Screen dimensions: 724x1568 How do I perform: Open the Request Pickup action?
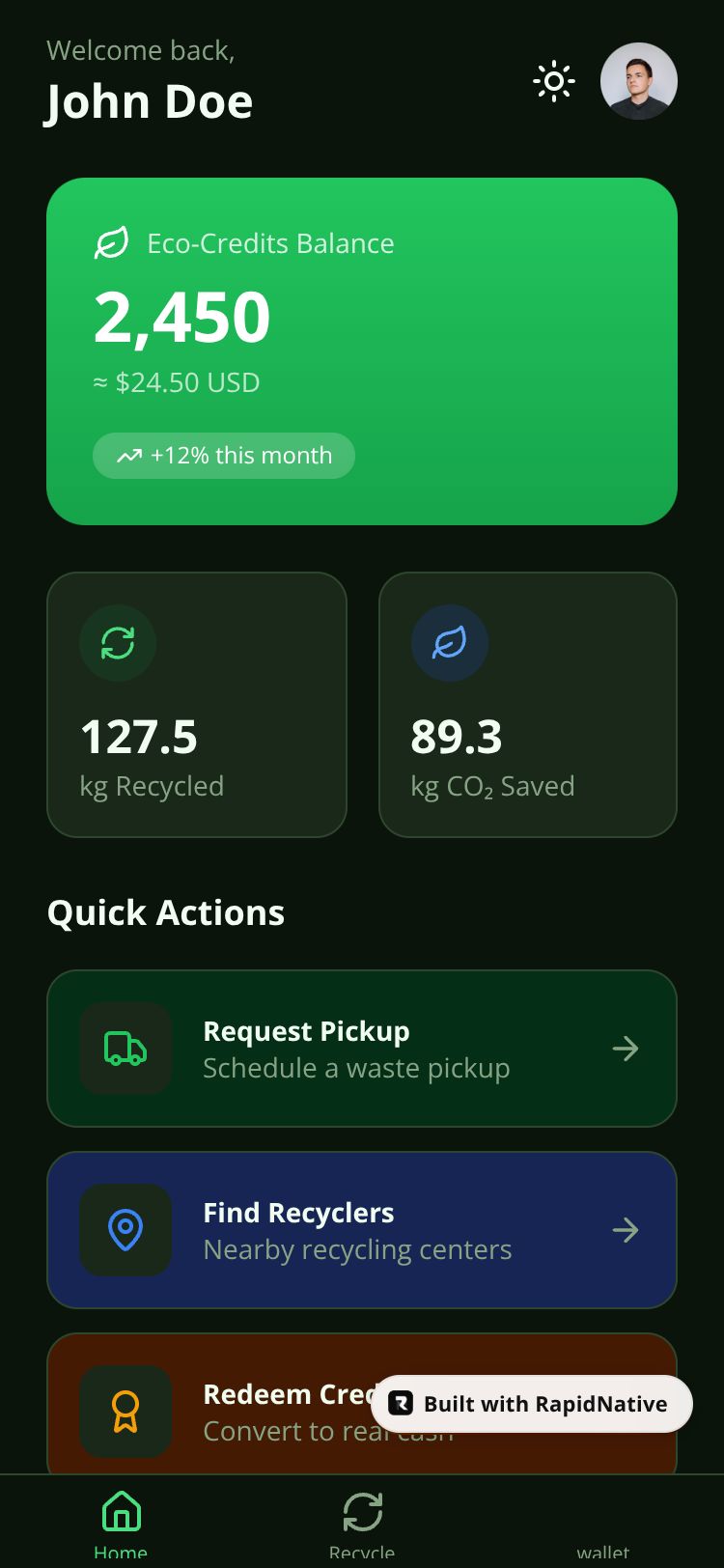coord(362,1049)
